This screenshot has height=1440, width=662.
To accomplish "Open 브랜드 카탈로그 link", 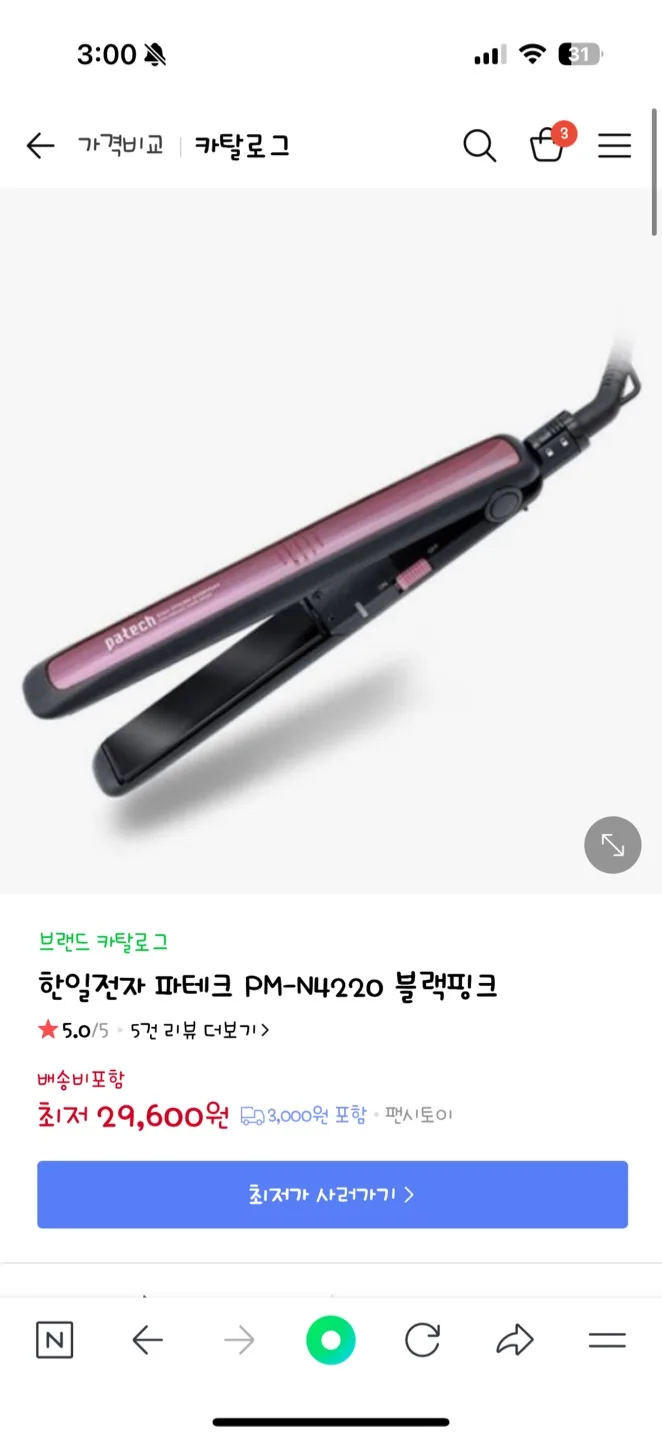I will coord(103,941).
